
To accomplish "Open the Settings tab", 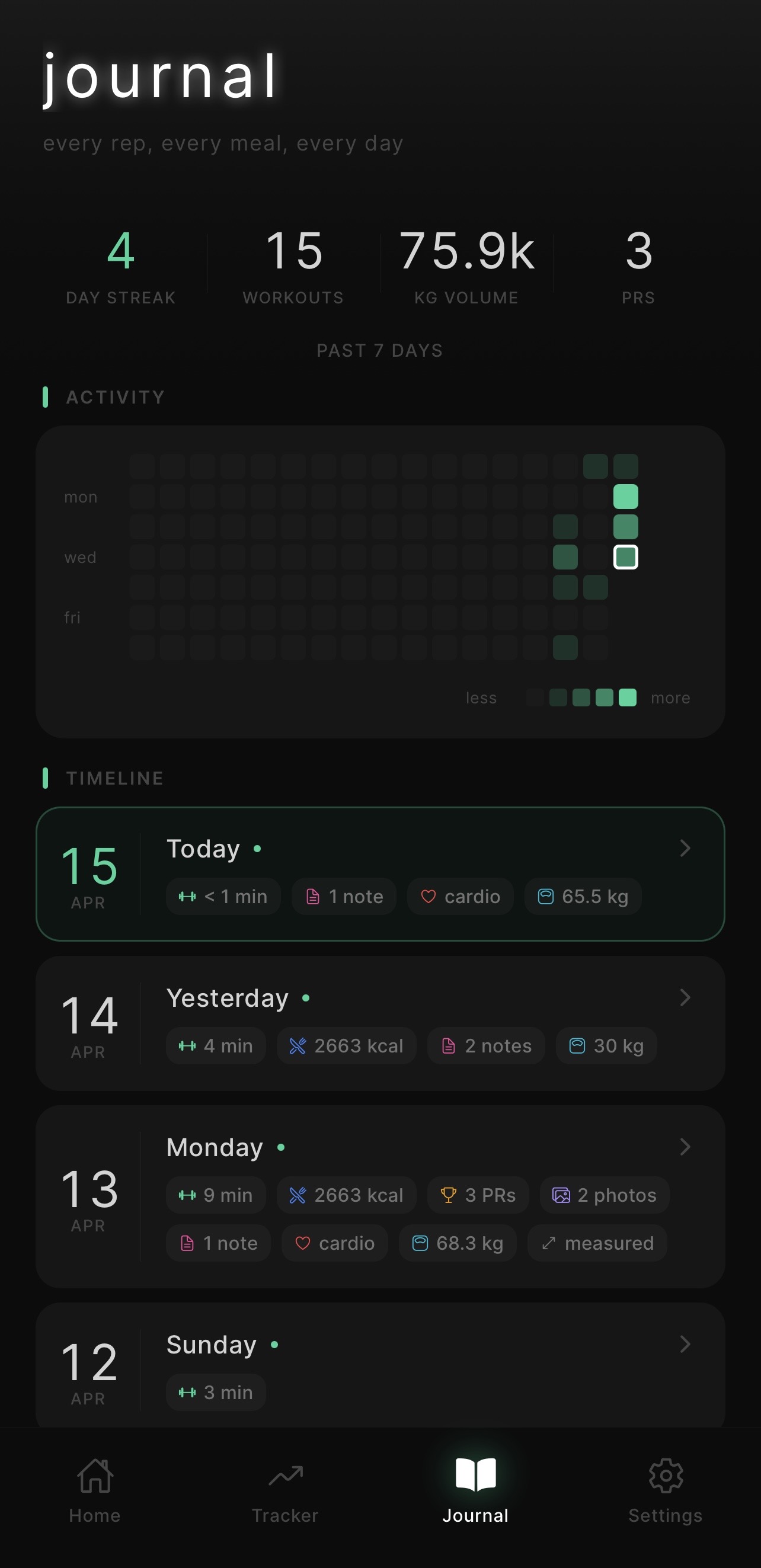I will click(x=665, y=1490).
